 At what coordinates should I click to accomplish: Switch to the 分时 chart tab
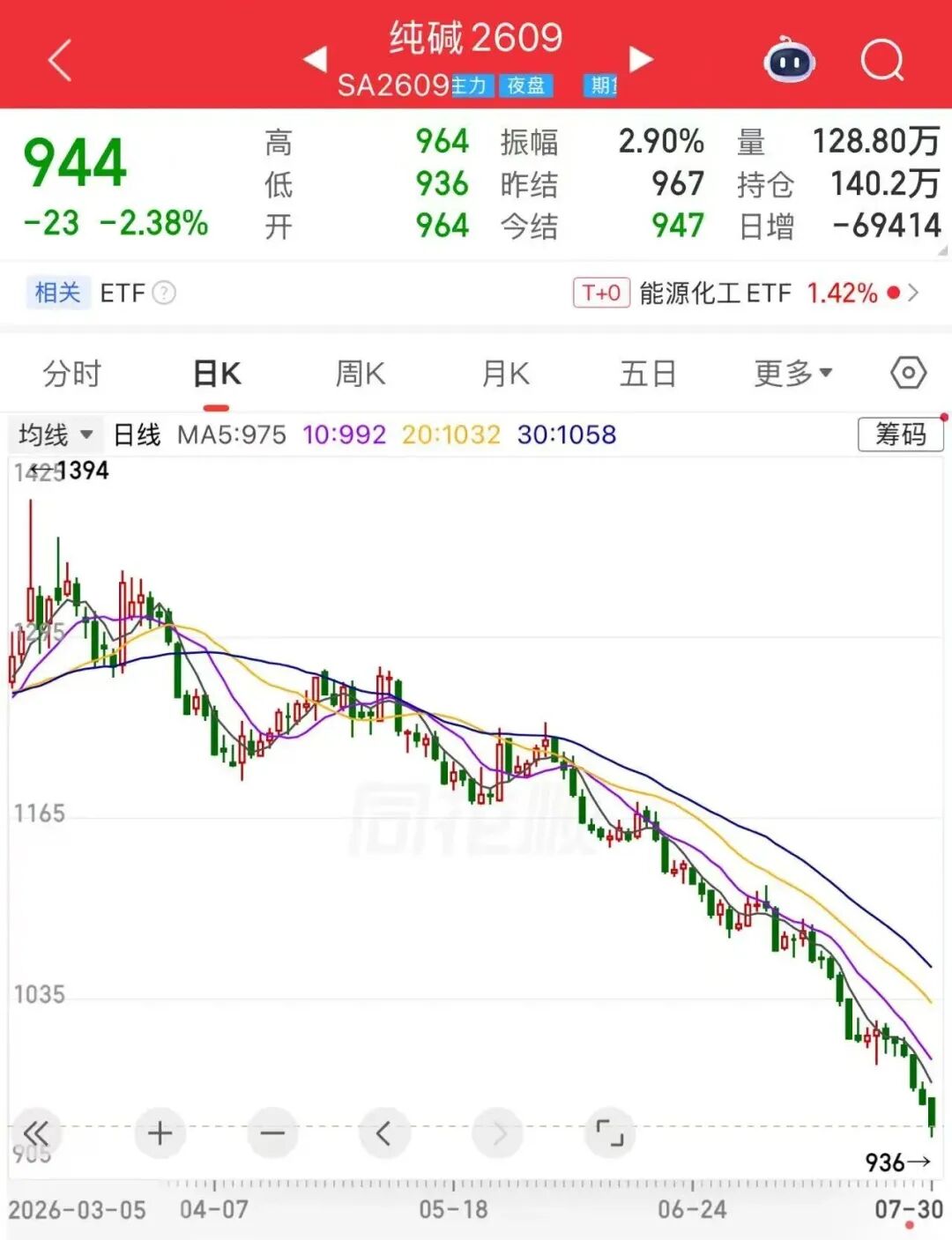click(x=72, y=374)
